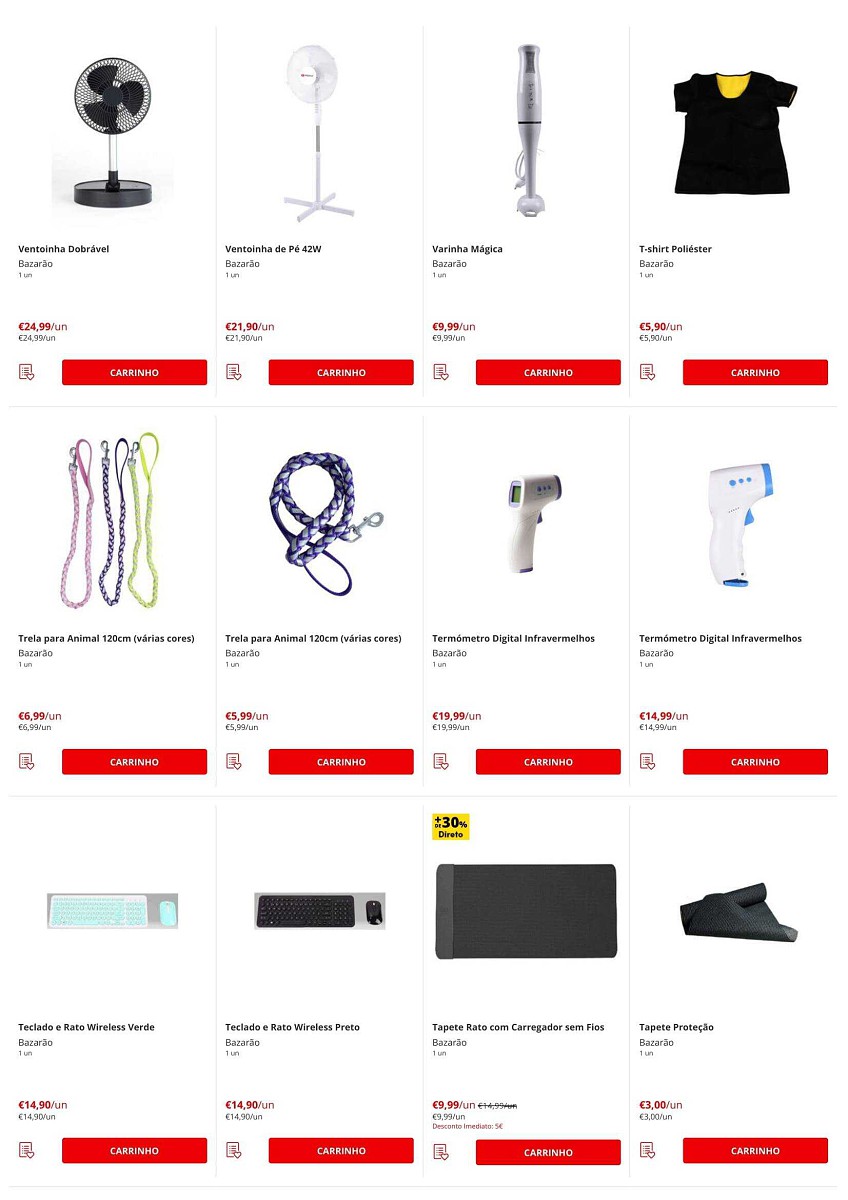
Task: Tap CARRINHO under Varinha Mágica
Action: tap(548, 372)
